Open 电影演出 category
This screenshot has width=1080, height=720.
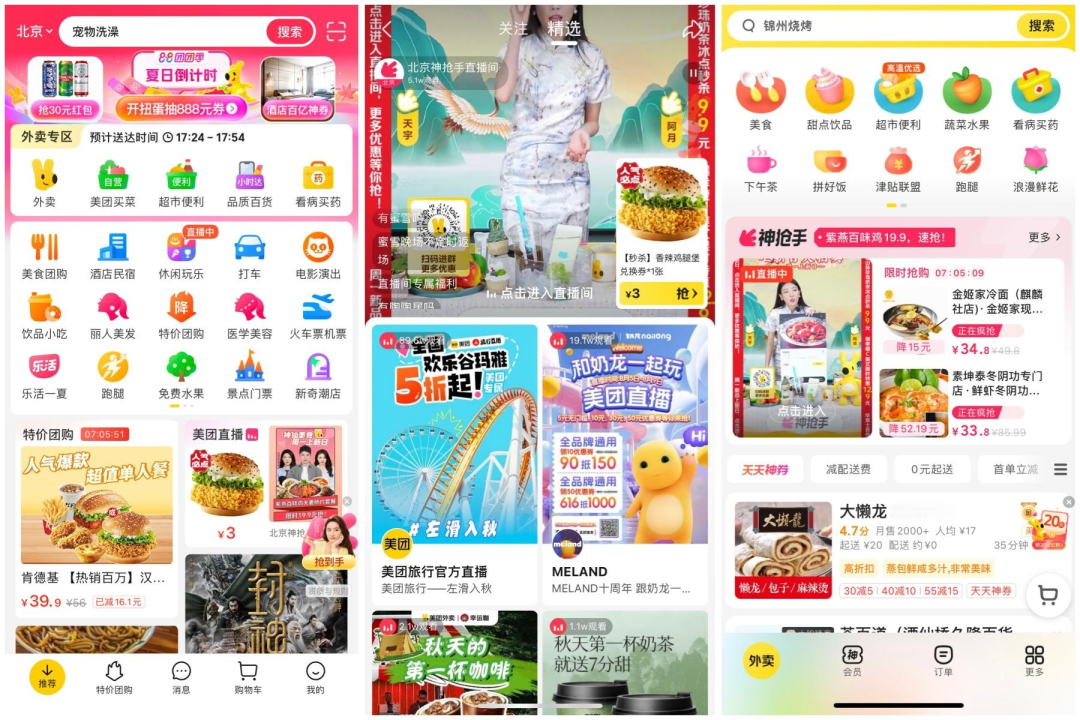[317, 256]
